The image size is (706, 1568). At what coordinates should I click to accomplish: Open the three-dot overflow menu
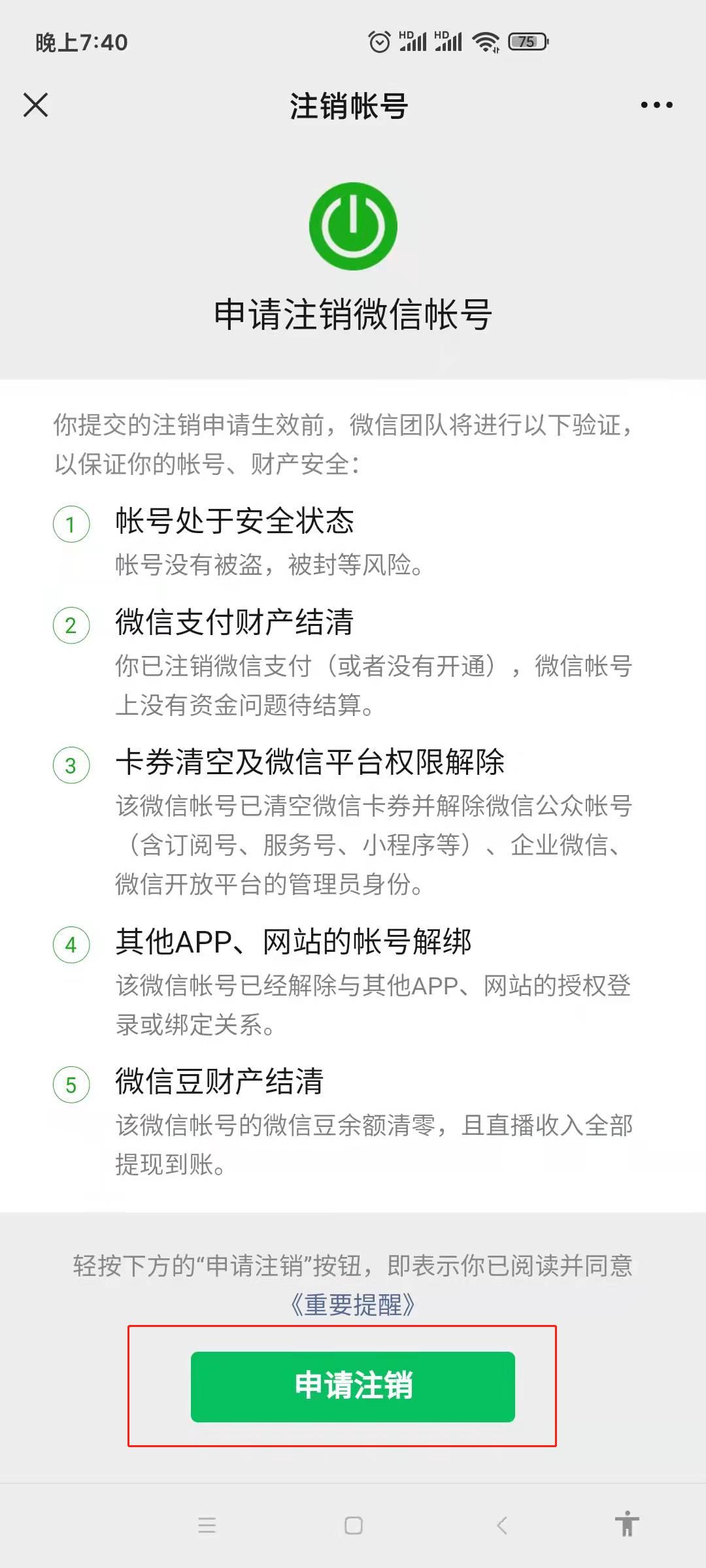coord(656,105)
